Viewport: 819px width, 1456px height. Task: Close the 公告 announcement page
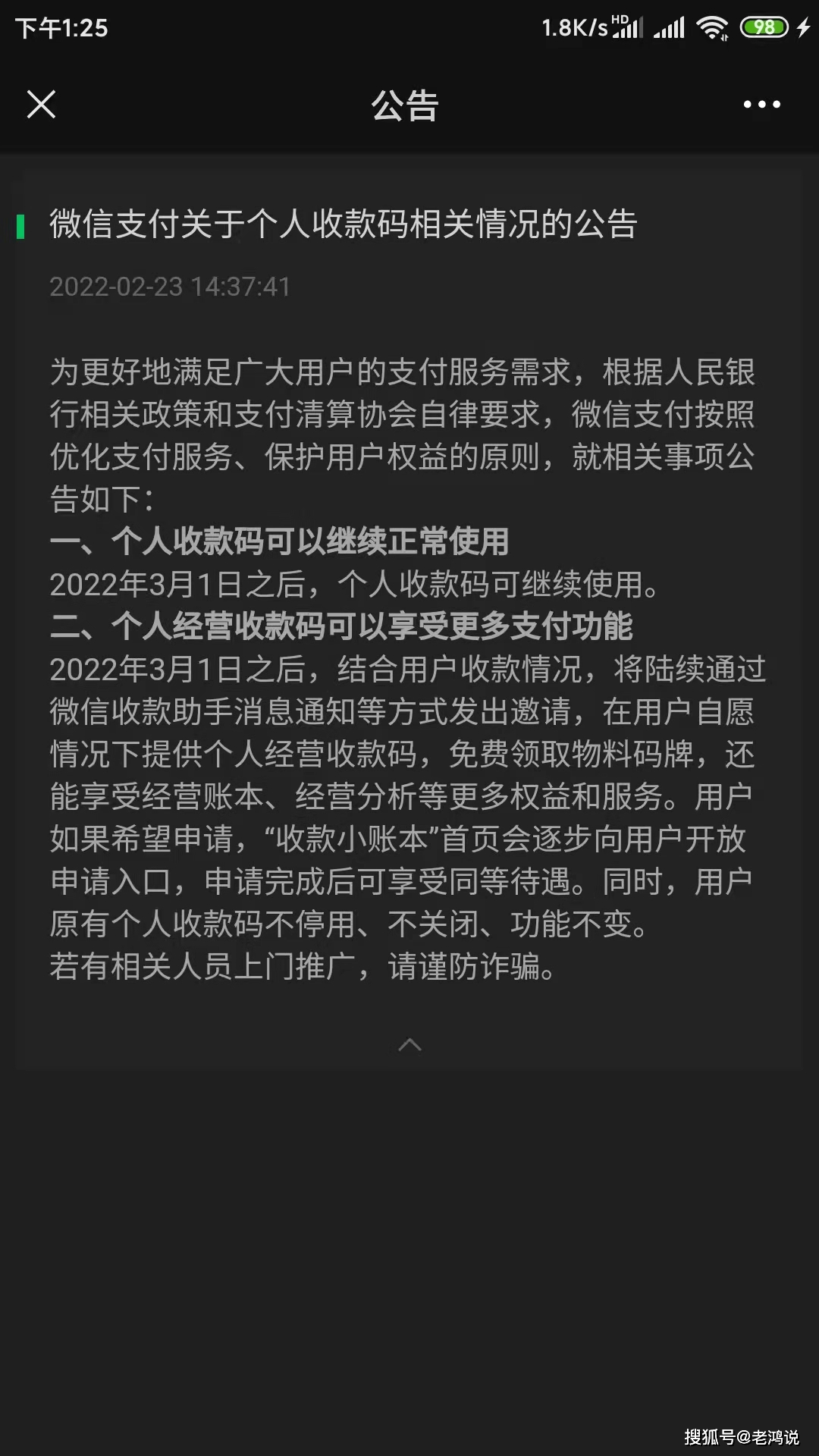[41, 105]
